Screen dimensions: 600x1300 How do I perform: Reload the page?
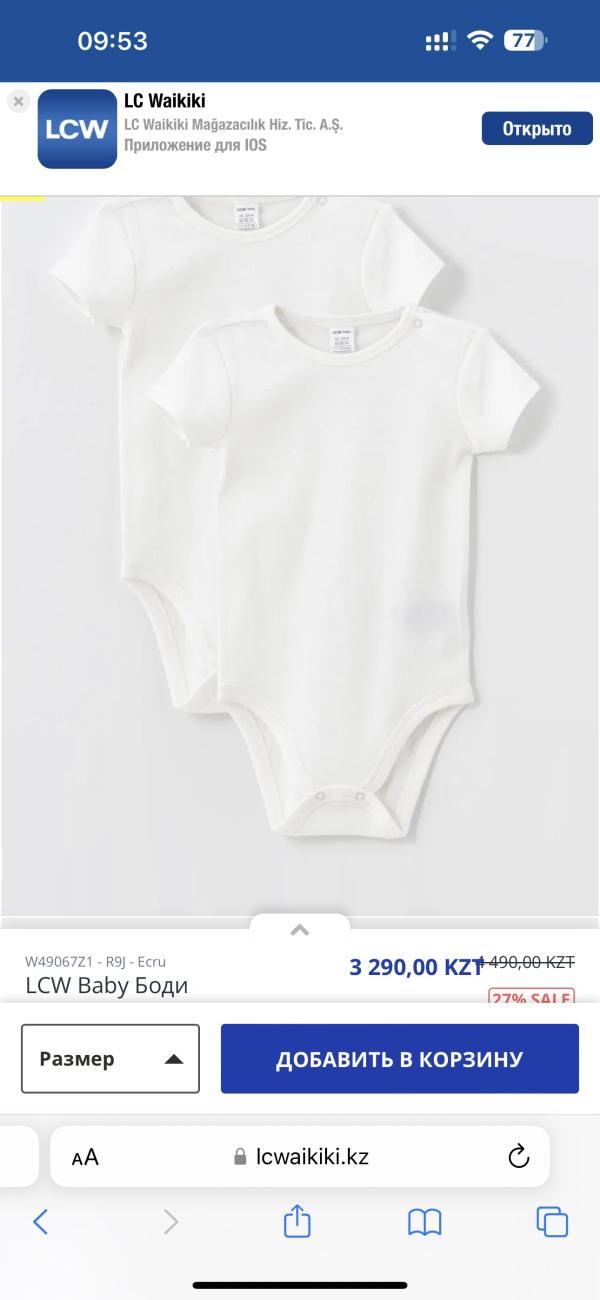[518, 1157]
